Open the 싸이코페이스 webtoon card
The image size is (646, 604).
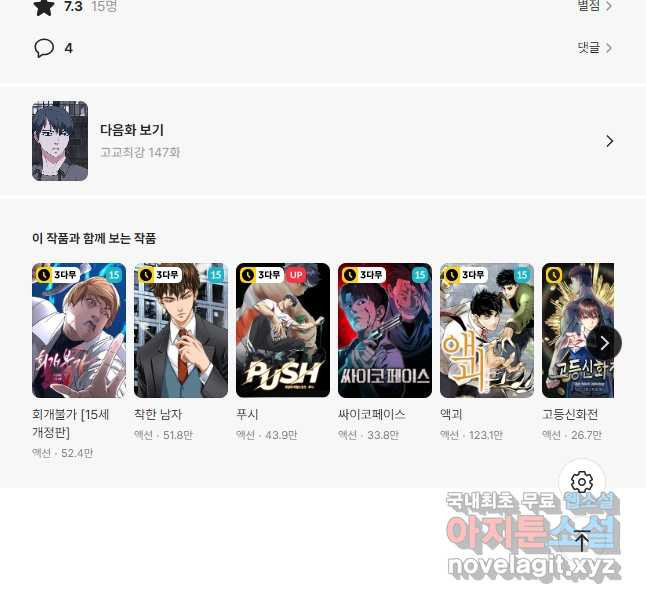coord(385,331)
